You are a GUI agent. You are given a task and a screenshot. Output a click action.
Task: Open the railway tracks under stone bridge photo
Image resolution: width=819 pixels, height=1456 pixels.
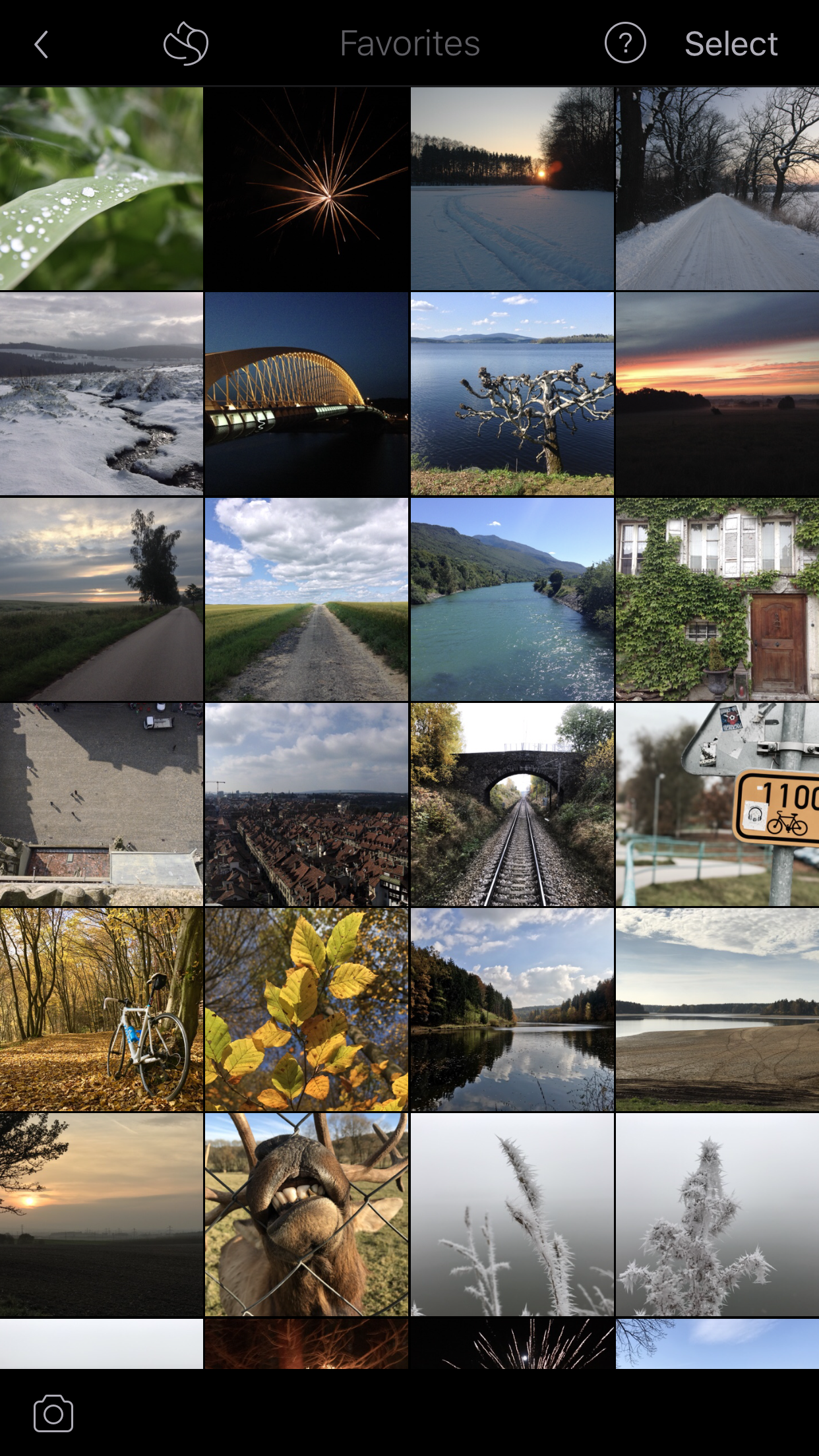[x=512, y=804]
